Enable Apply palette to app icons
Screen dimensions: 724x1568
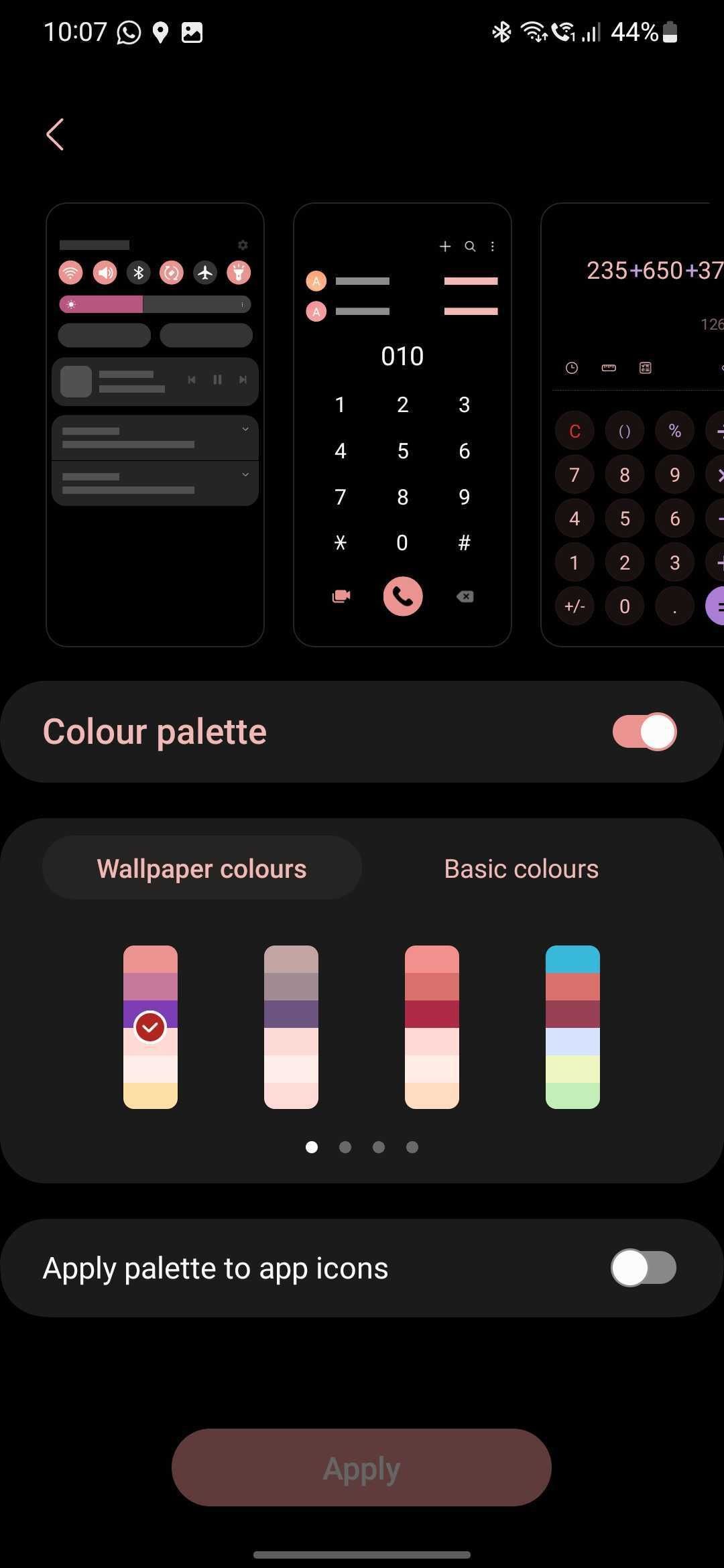pos(644,1268)
